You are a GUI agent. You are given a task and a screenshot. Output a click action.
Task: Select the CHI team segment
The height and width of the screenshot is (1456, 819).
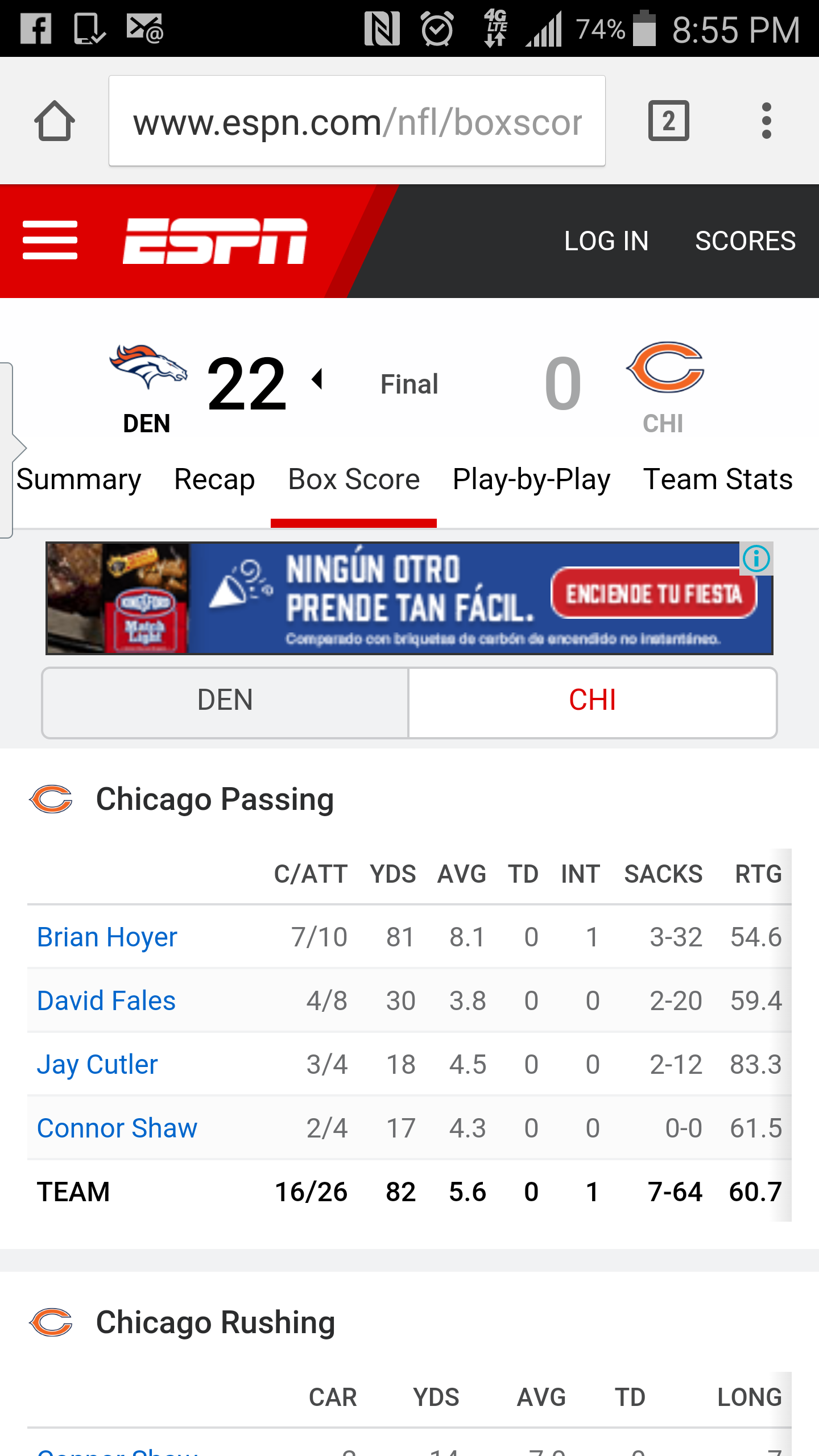point(593,700)
